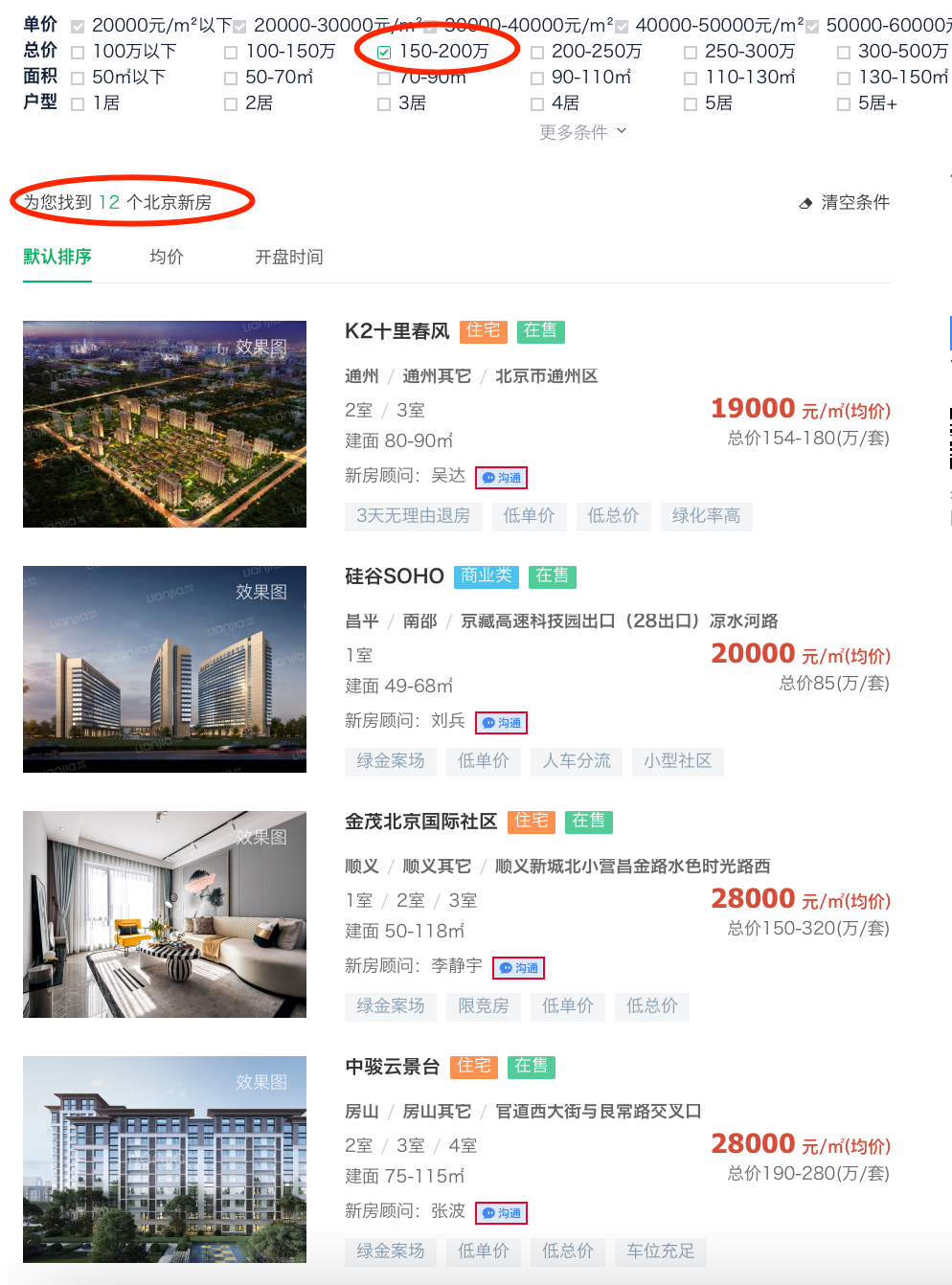The image size is (952, 1285).
Task: Choose the 2居 layout checkbox
Action: [231, 104]
